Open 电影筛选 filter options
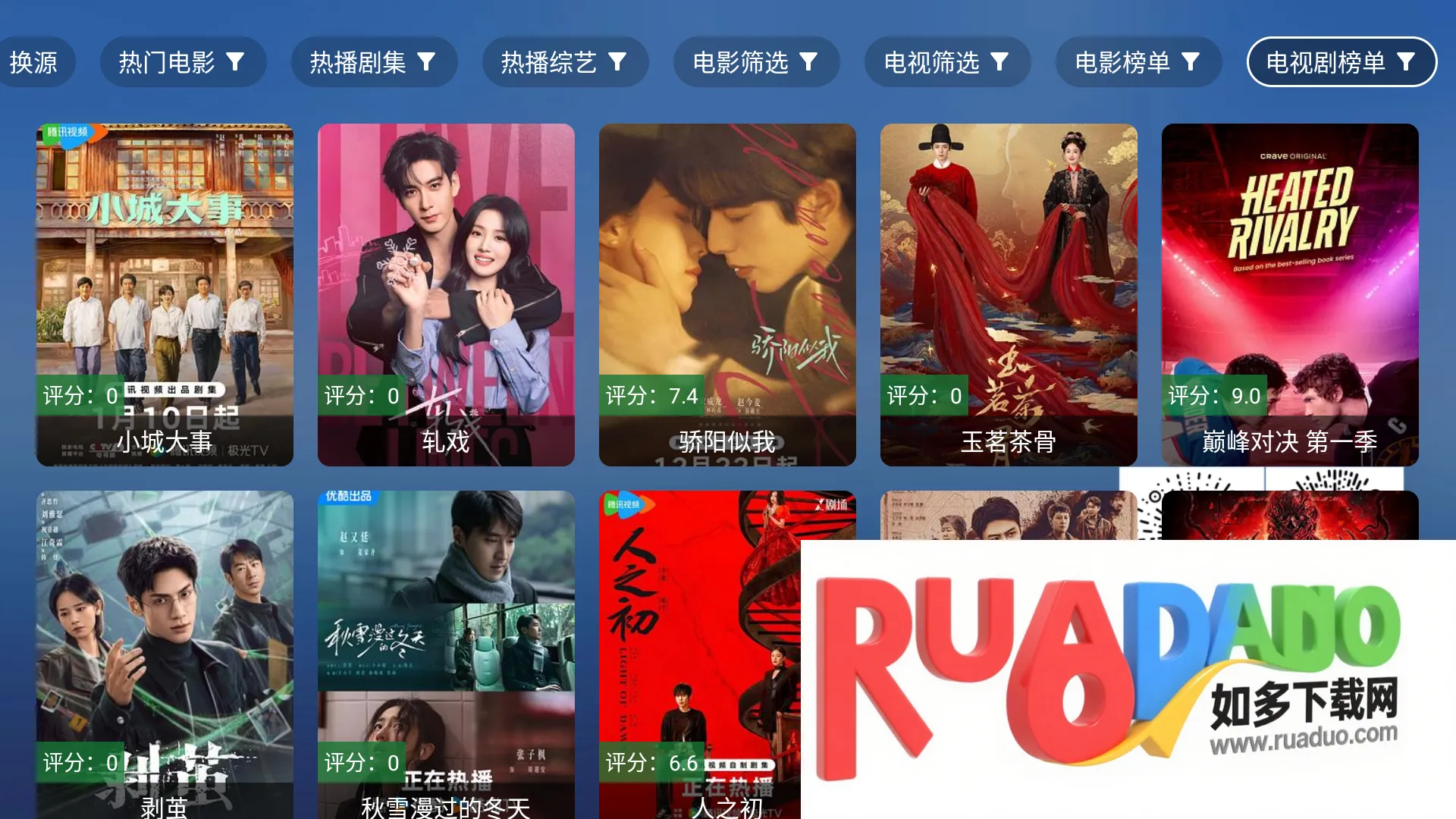1456x819 pixels. click(x=755, y=62)
